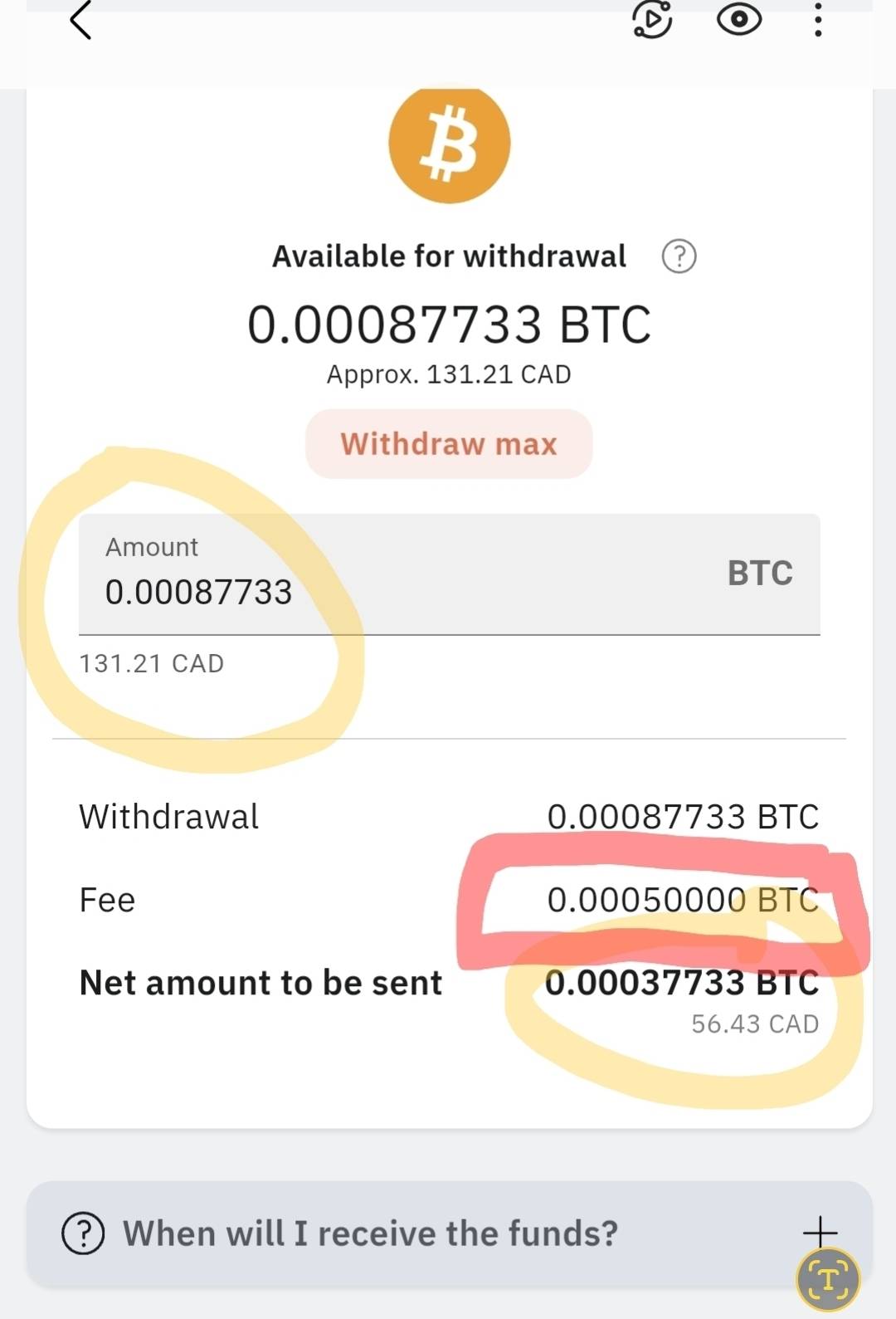Tap the Withdraw max button
Screen dimensions: 896x1319
[449, 444]
